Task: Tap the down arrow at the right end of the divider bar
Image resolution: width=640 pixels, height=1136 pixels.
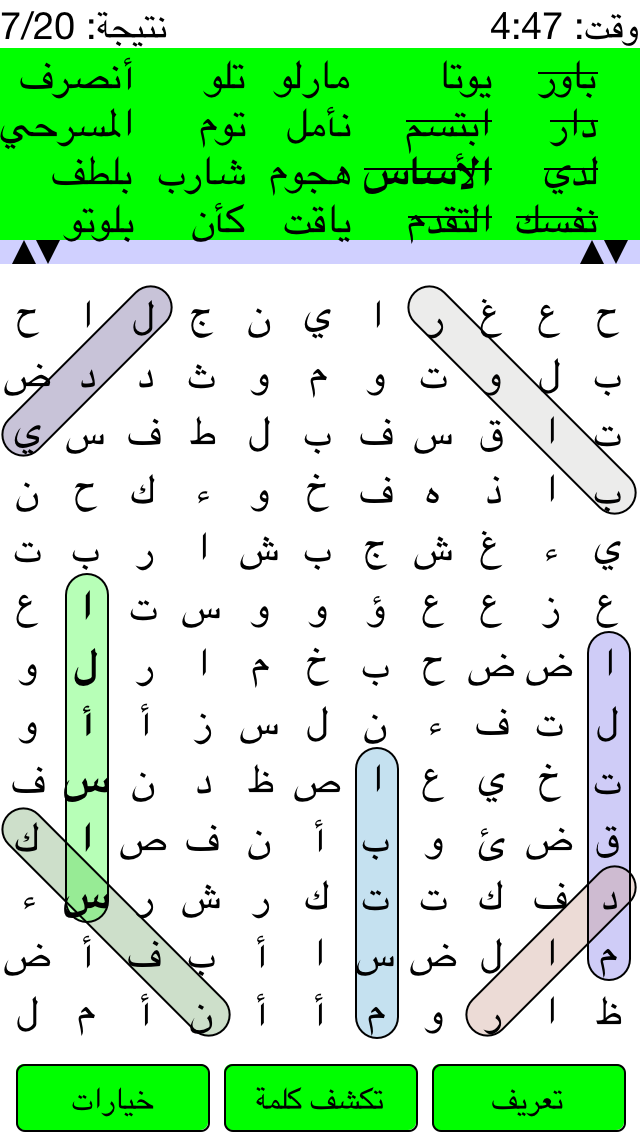Action: (616, 252)
